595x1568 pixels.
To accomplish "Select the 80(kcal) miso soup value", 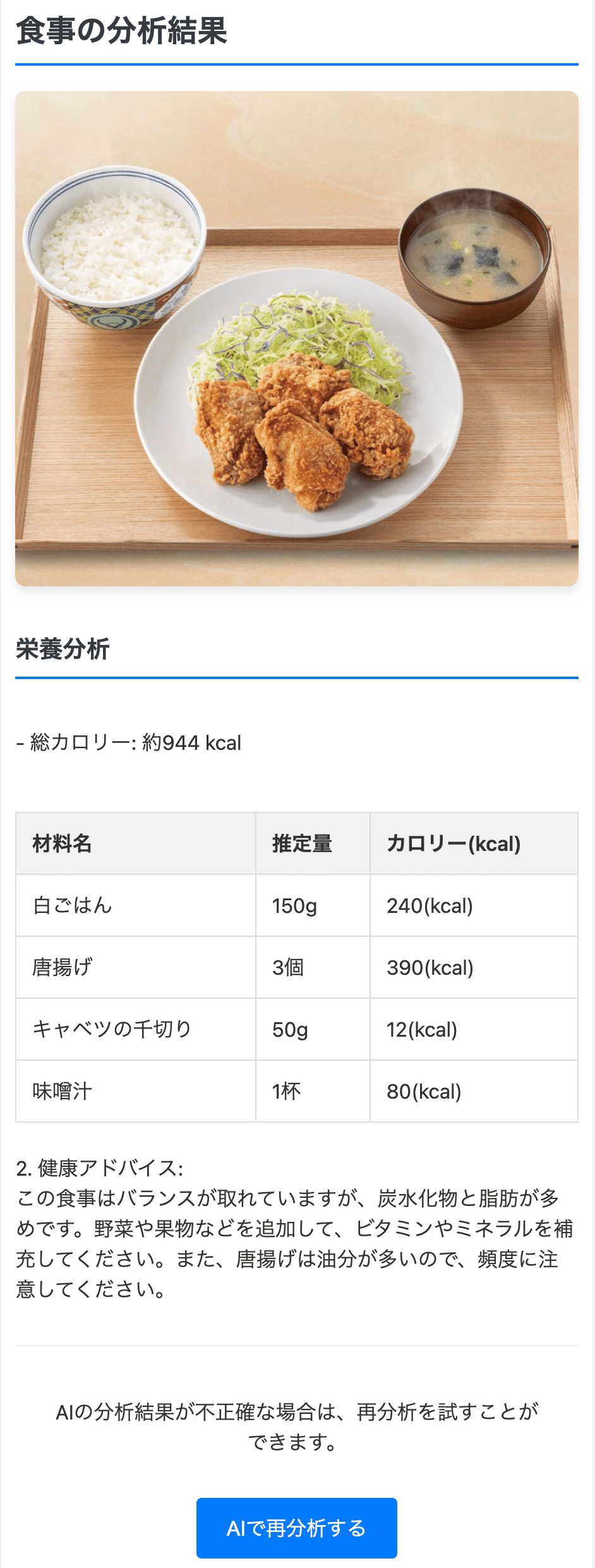I will [x=422, y=1092].
